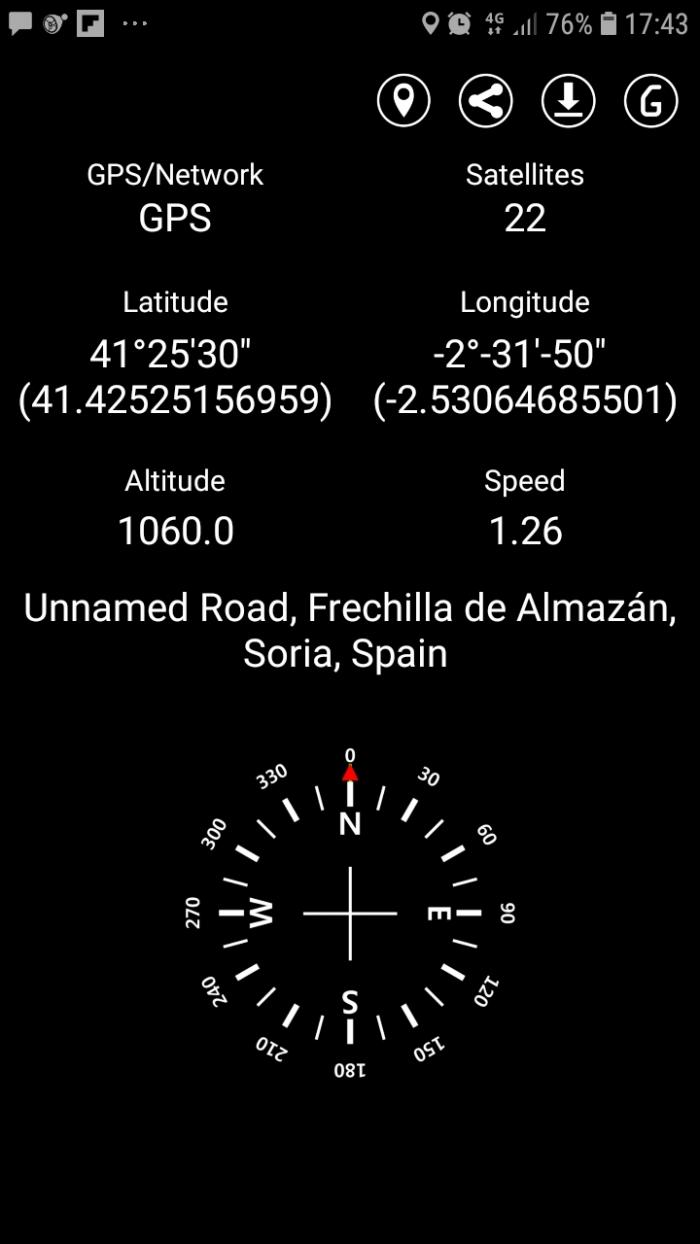Screen dimensions: 700x1244
Task: Open the map location pin icon
Action: 404,100
